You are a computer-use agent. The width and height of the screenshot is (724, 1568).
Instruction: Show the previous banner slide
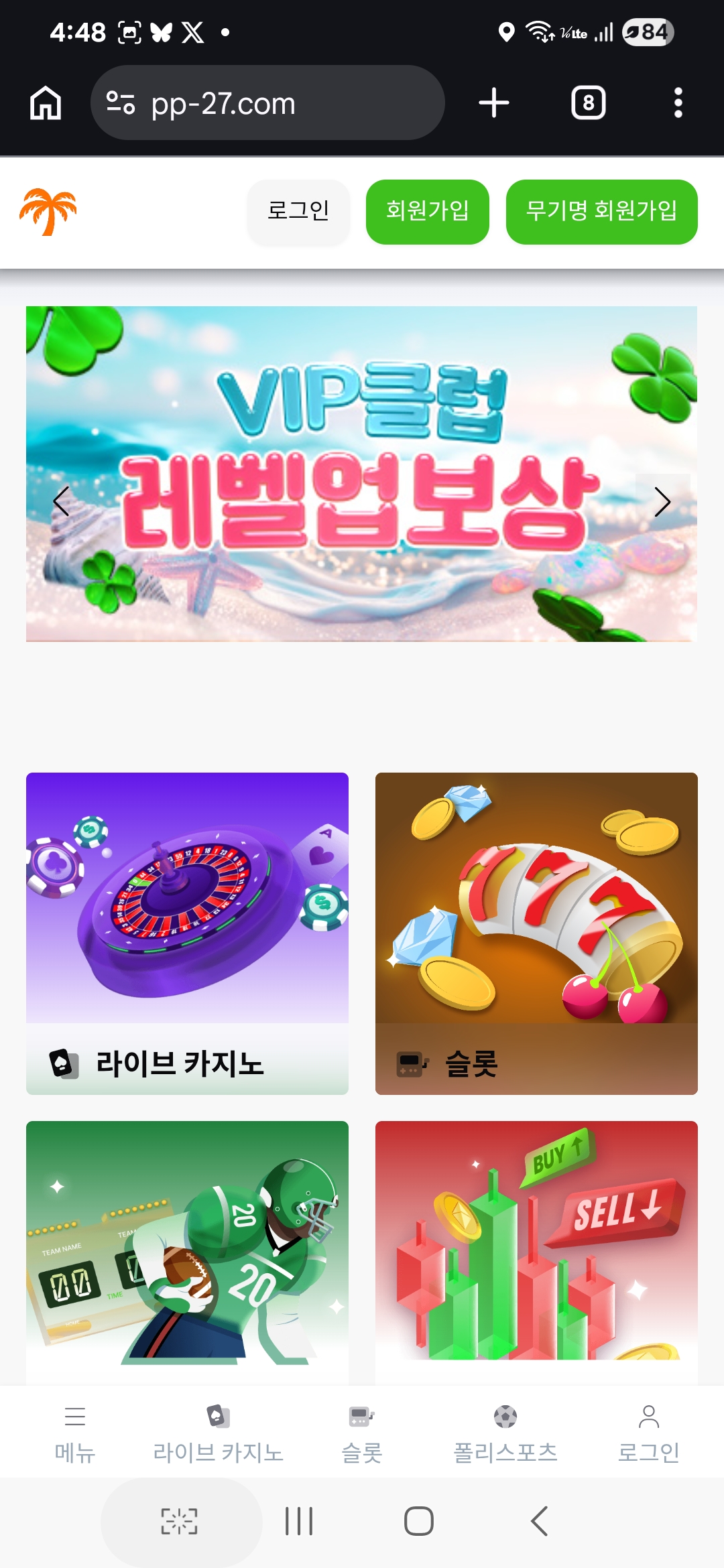(x=61, y=501)
